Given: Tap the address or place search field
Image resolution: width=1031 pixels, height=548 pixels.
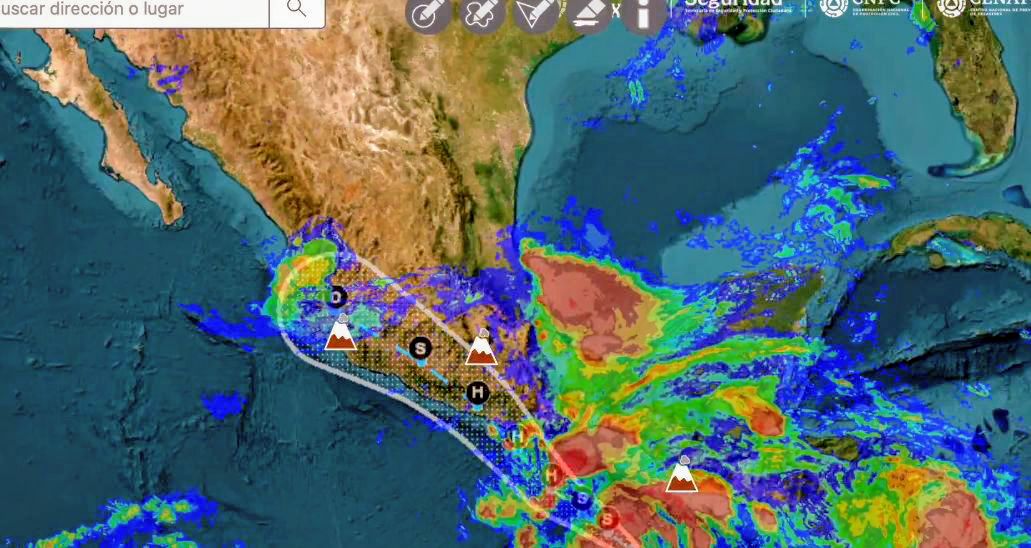Looking at the screenshot, I should tap(130, 10).
